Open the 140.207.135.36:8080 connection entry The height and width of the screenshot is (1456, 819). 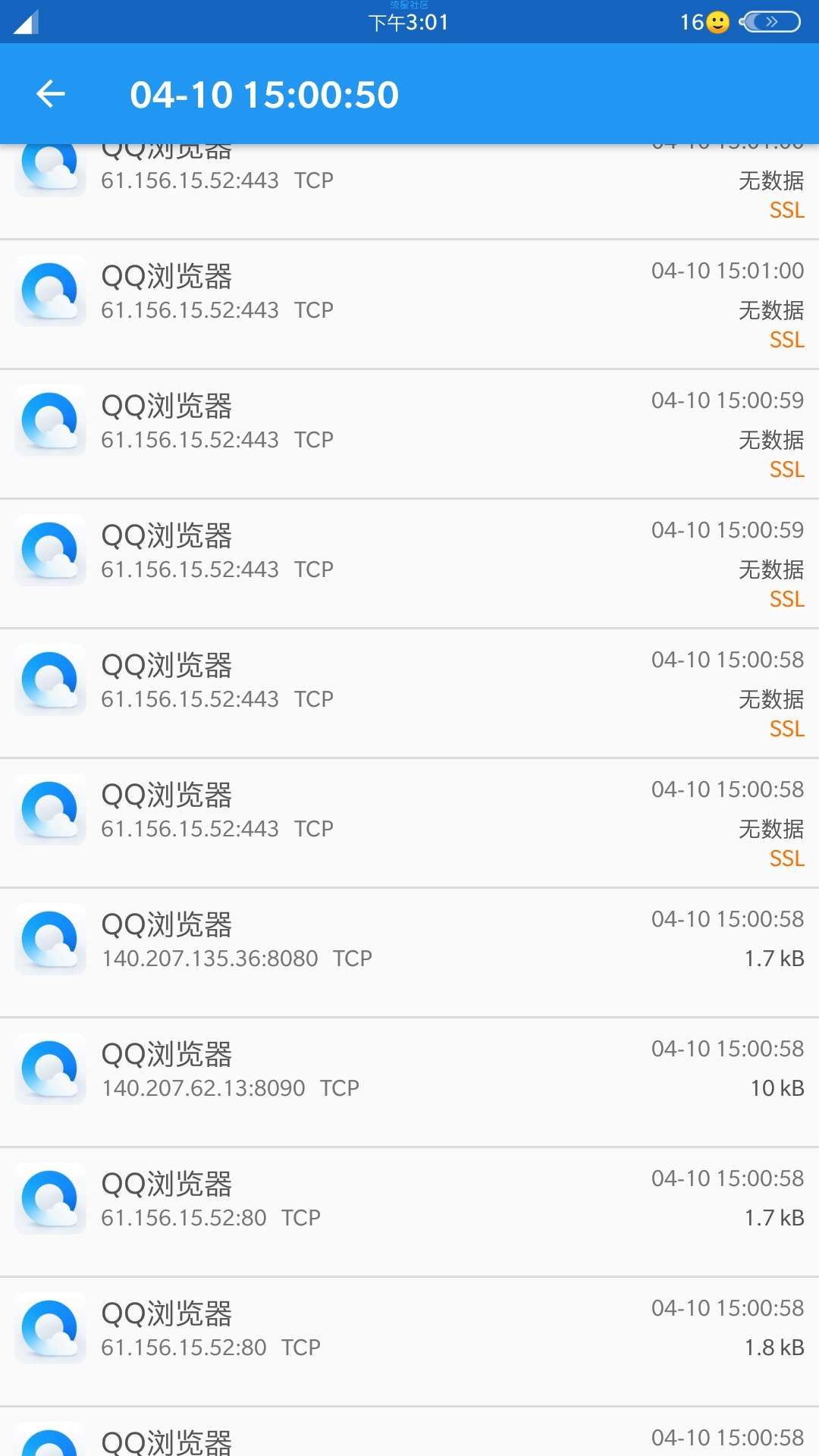[x=409, y=952]
